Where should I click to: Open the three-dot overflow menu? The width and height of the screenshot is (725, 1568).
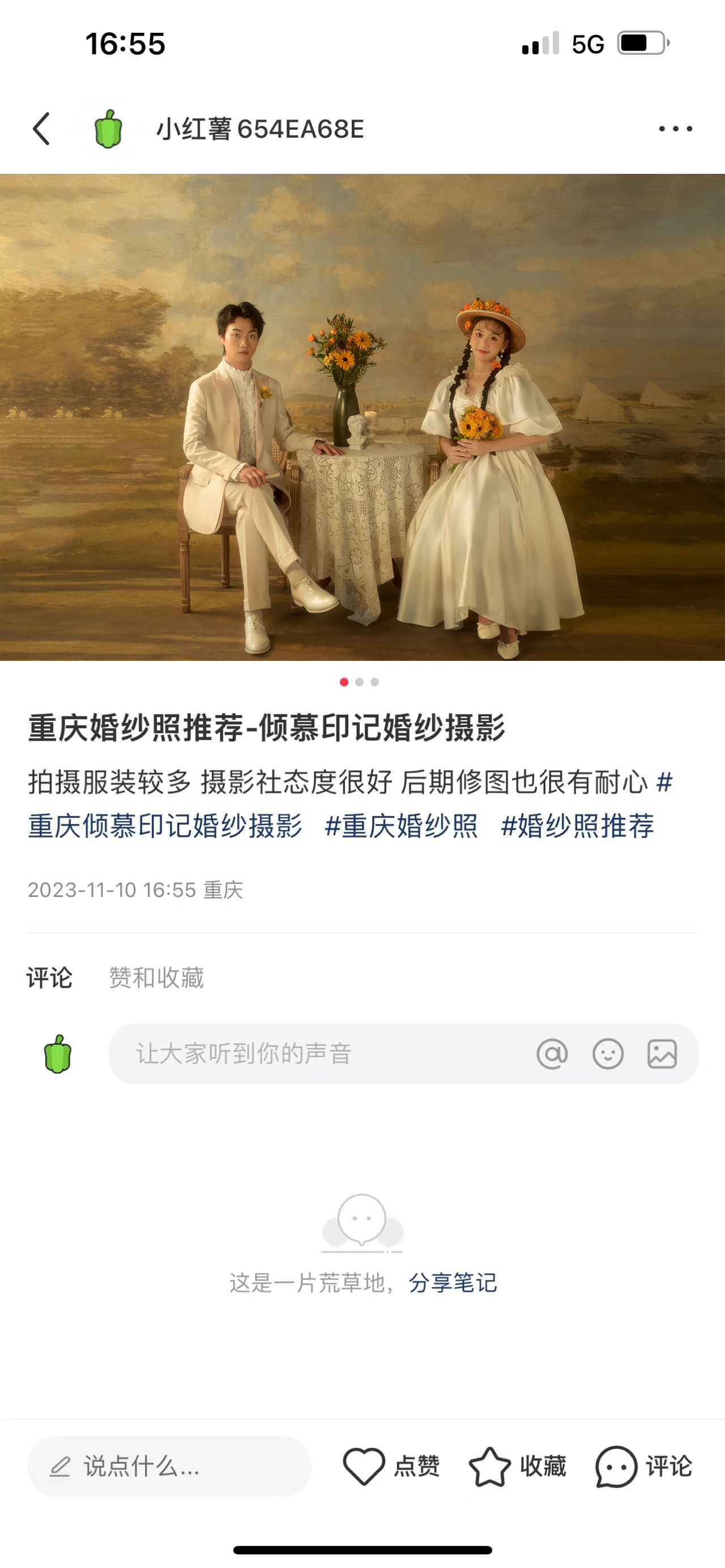click(676, 129)
